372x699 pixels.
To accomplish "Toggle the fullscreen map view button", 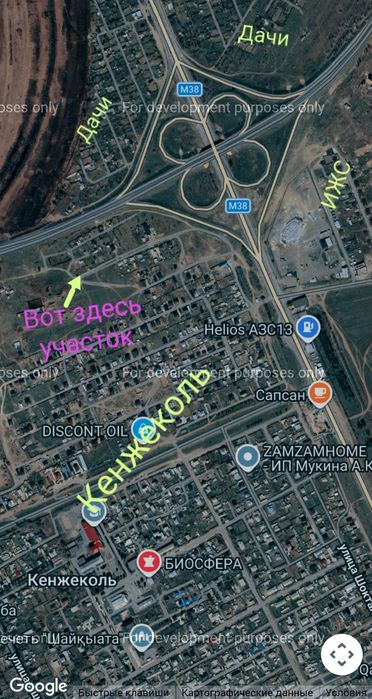I will [x=342, y=654].
